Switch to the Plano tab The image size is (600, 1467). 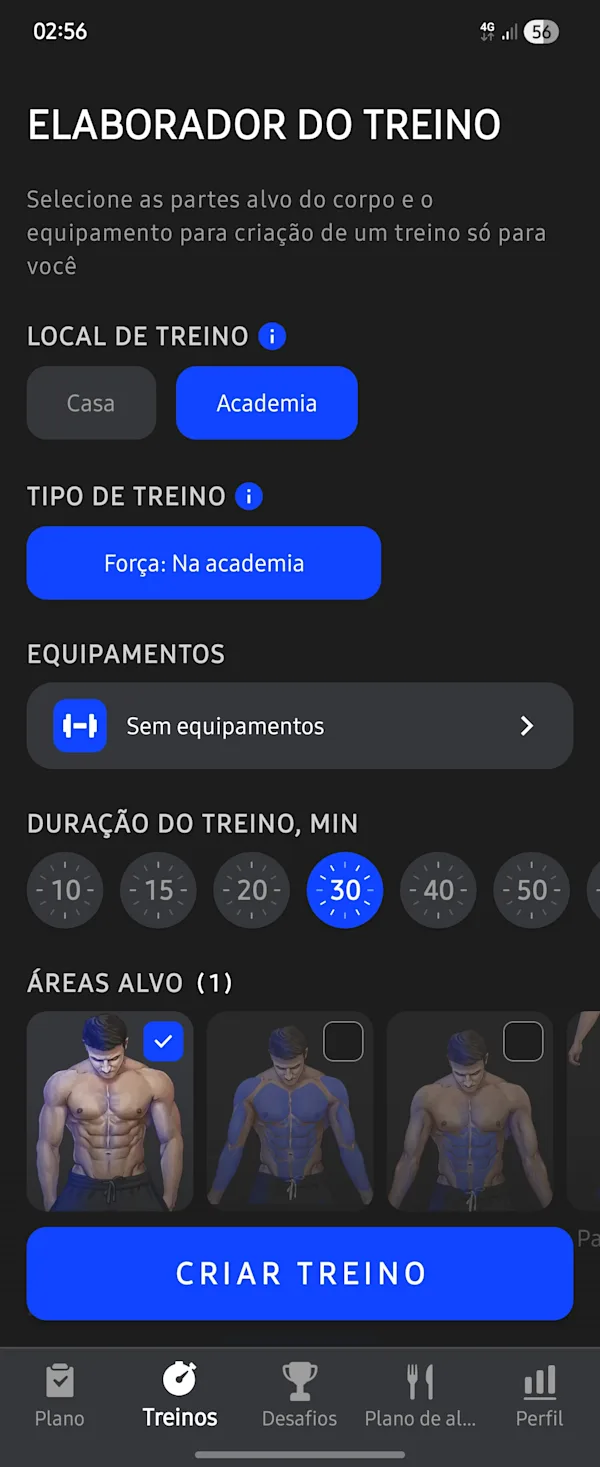60,1396
